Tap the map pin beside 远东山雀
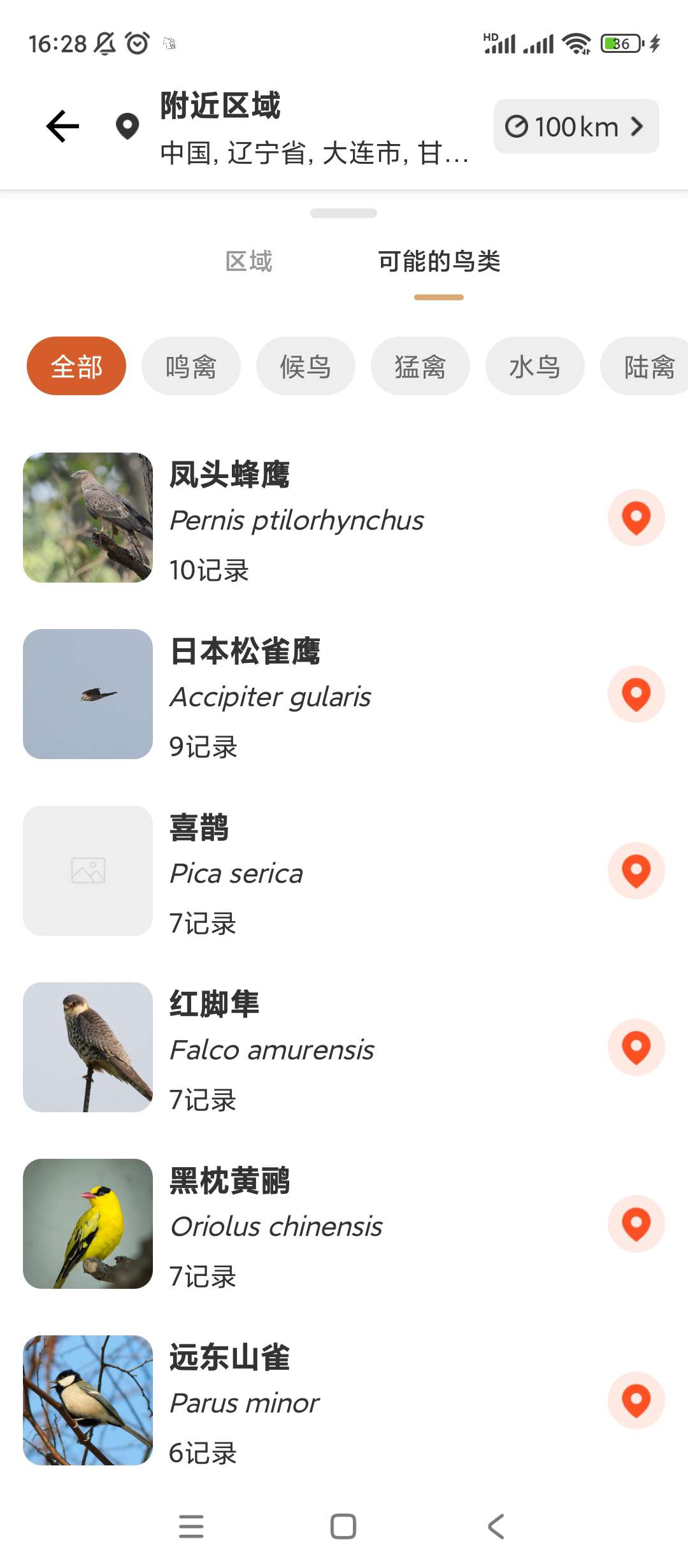 click(636, 1400)
